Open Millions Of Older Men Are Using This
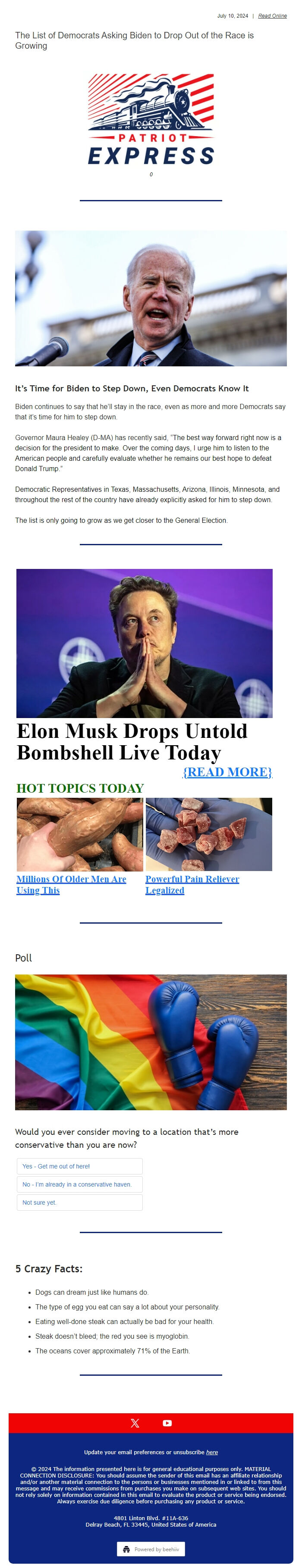 [71, 884]
